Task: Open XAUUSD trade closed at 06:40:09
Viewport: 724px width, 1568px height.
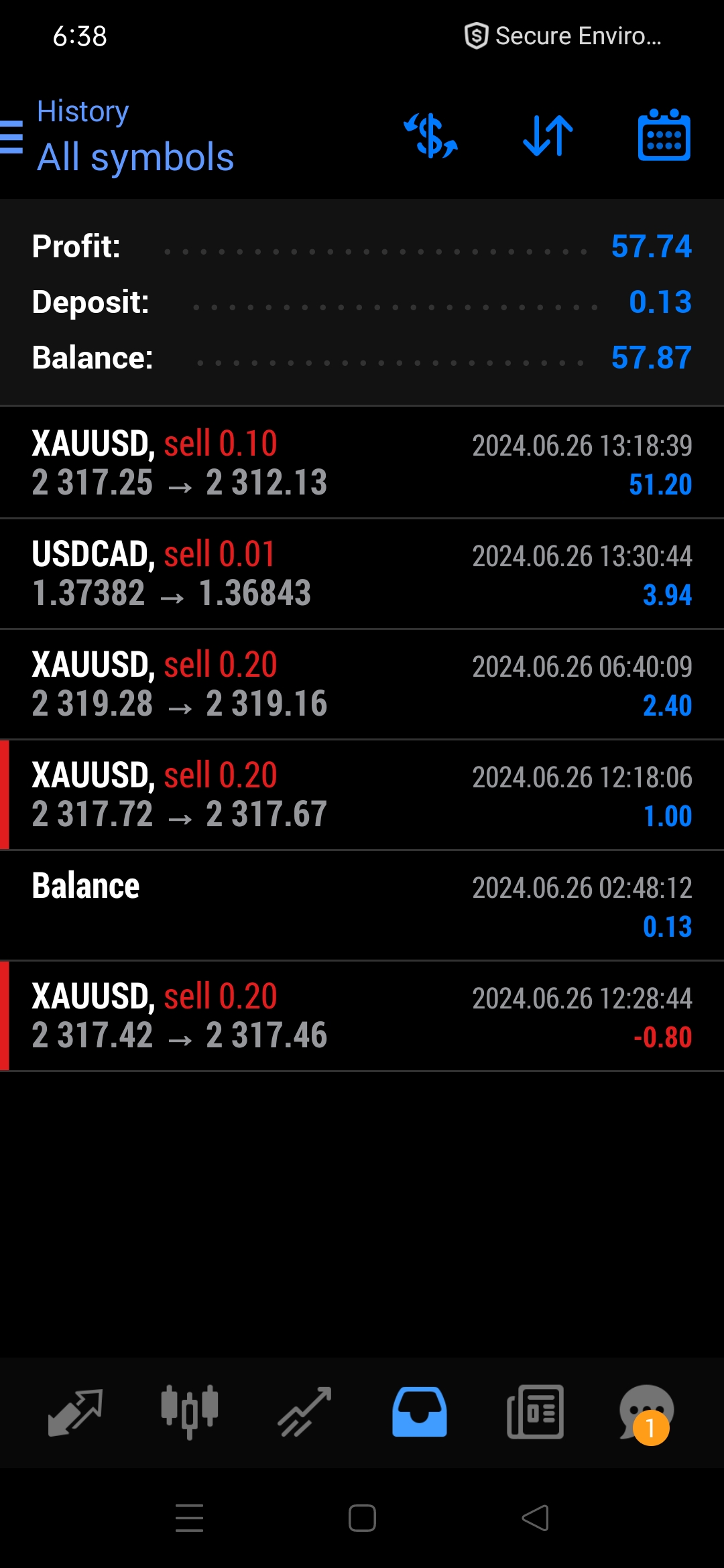Action: (x=362, y=684)
